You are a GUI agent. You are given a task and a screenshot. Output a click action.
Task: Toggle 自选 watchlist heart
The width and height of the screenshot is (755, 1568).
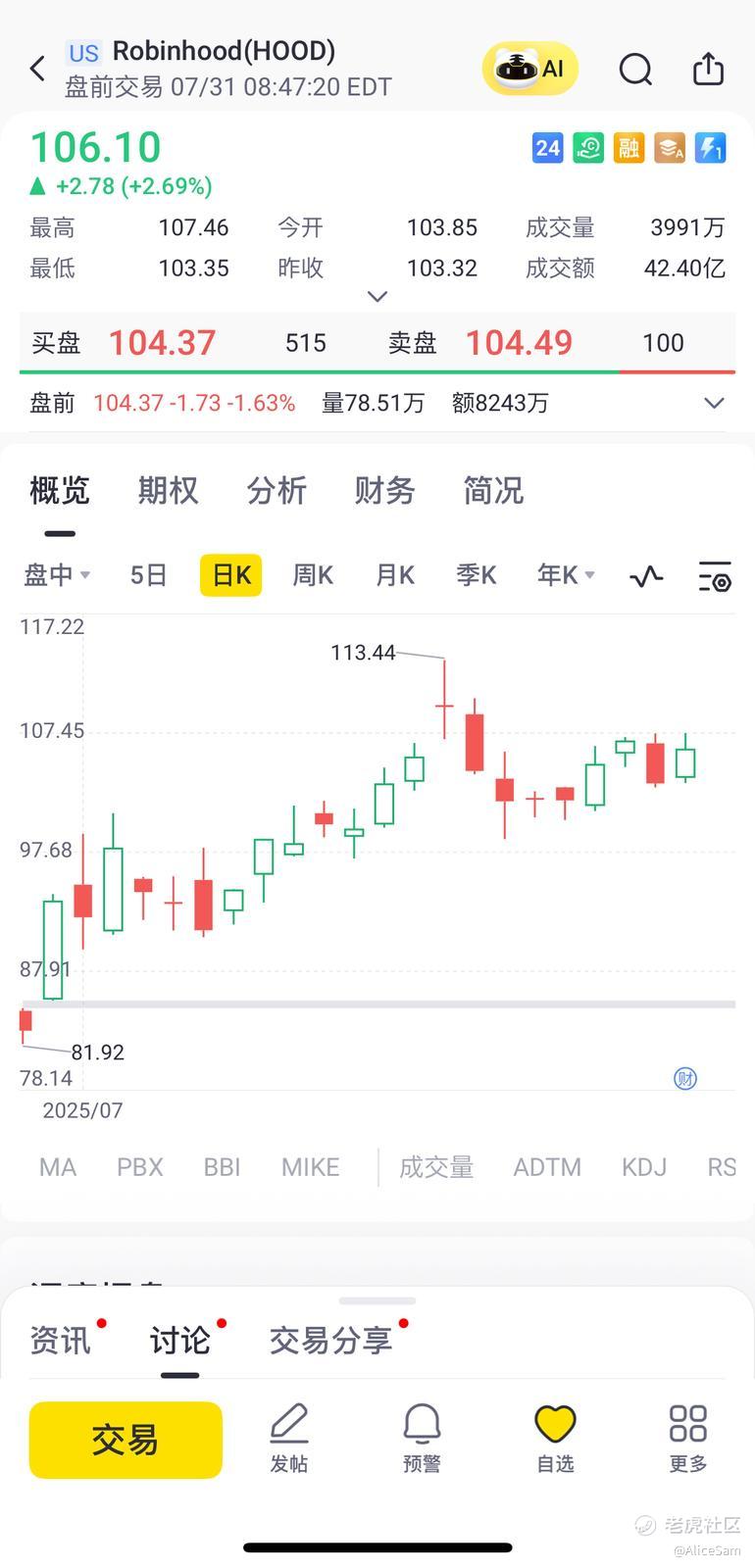click(x=555, y=1438)
